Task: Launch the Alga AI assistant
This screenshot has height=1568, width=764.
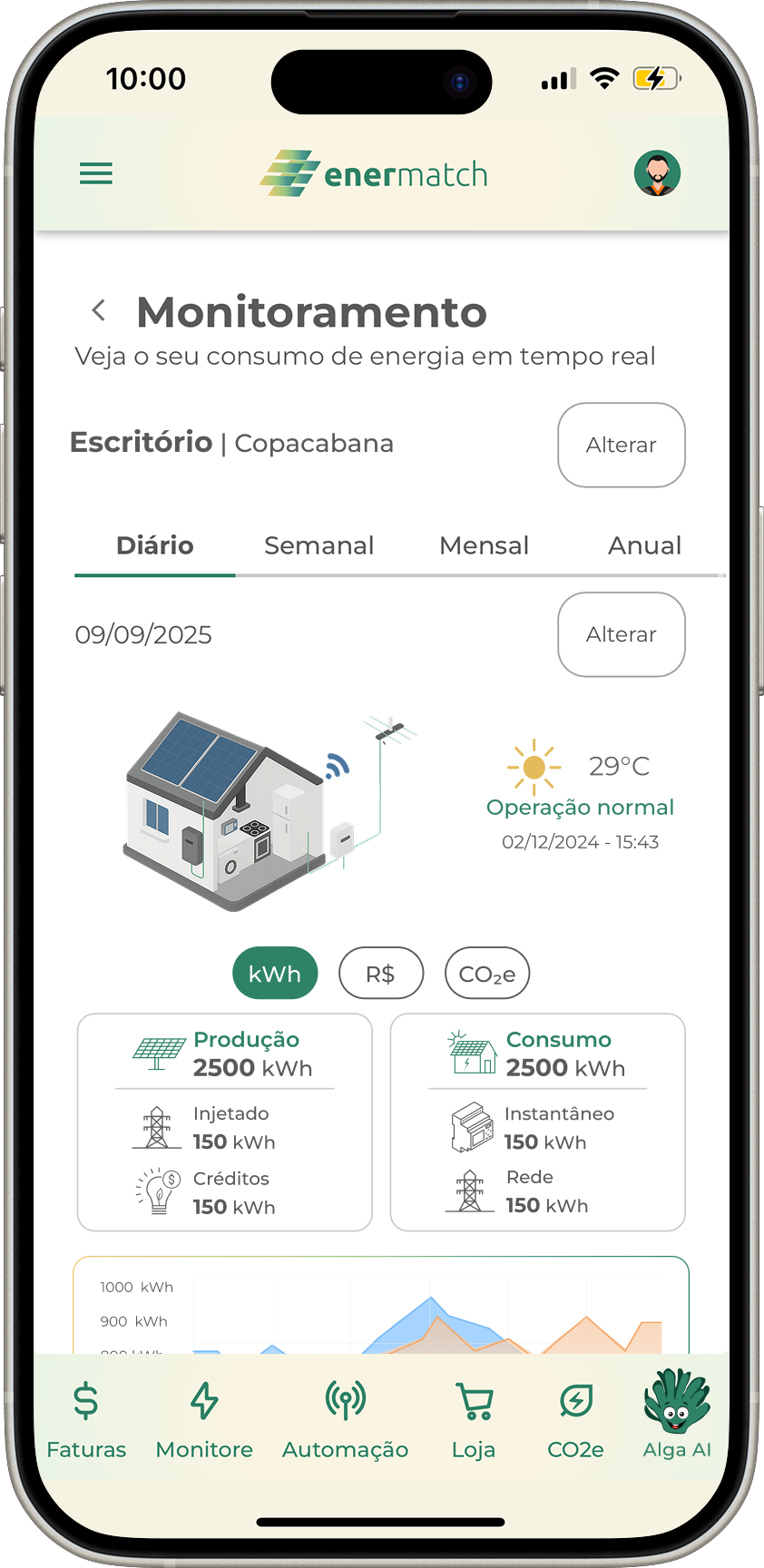Action: click(677, 1416)
